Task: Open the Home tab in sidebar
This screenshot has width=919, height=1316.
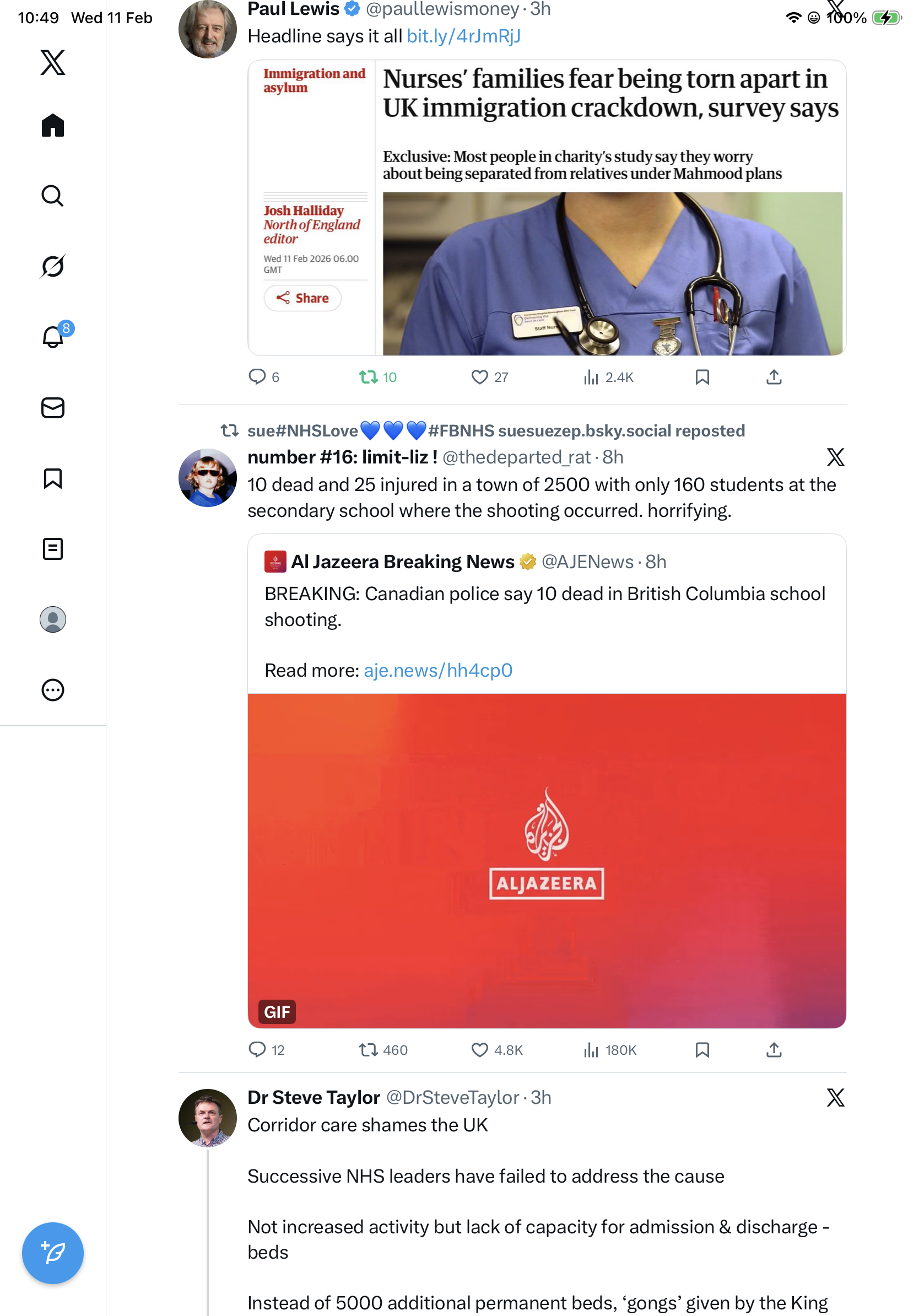Action: (x=53, y=125)
